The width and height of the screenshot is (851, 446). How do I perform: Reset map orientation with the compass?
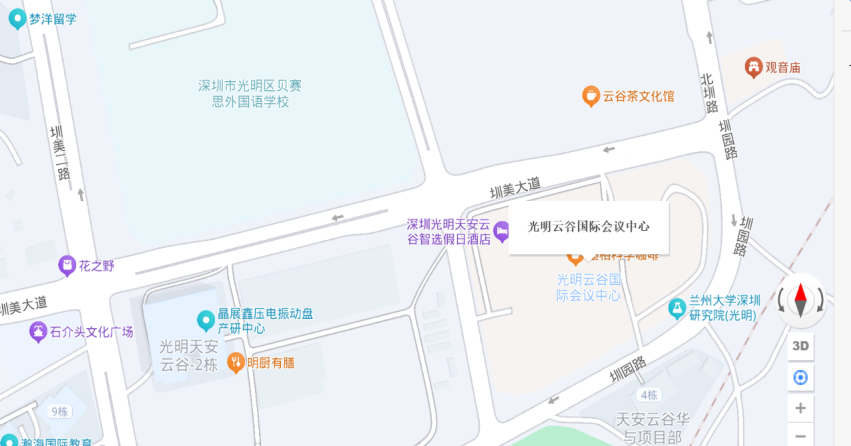pos(800,299)
